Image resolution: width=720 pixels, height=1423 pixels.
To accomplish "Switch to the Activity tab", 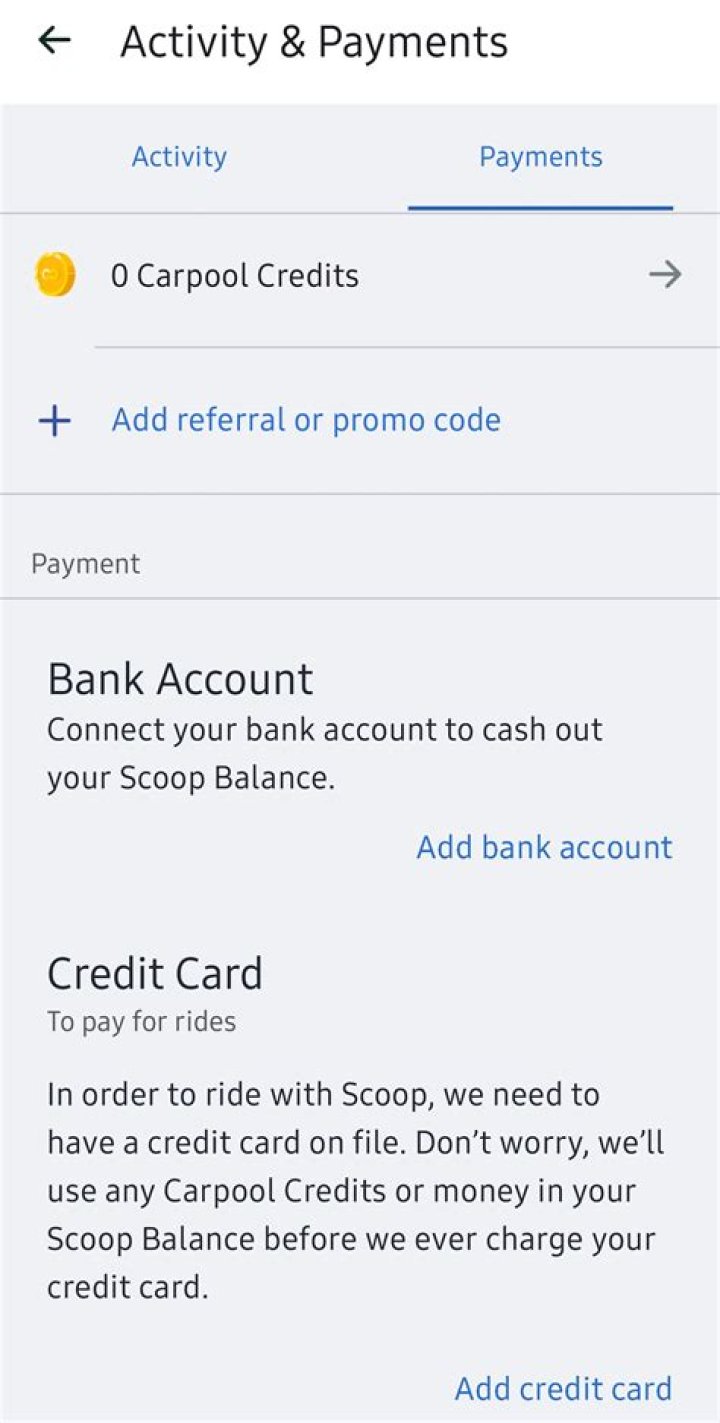I will [179, 157].
